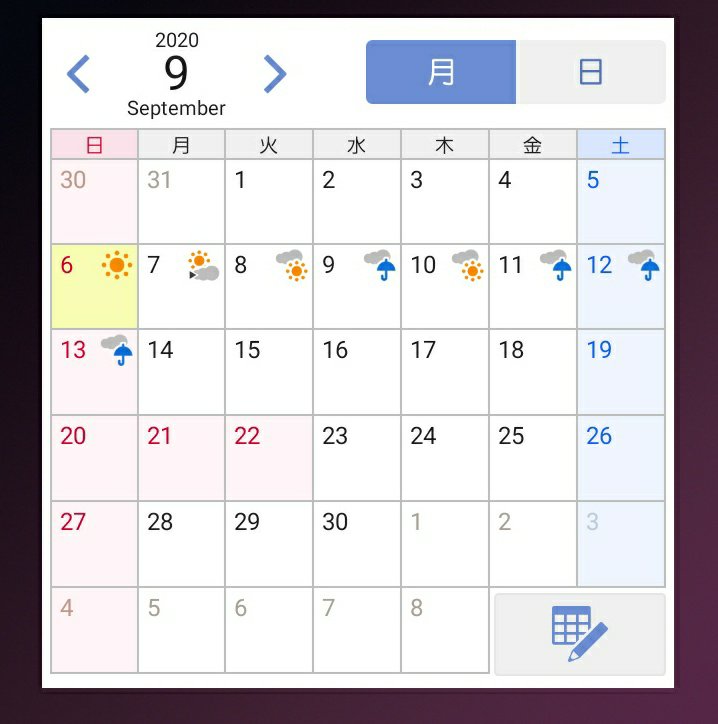Viewport: 718px width, 724px height.
Task: Switch to the 日 day view
Action: pos(590,72)
